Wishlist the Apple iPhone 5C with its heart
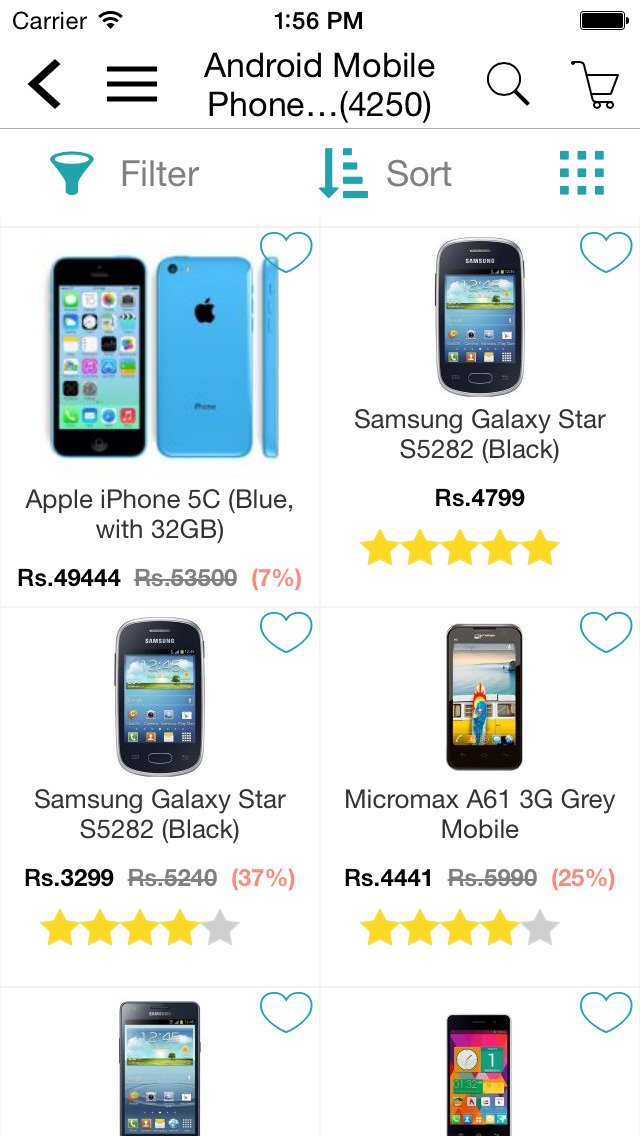Image resolution: width=640 pixels, height=1136 pixels. click(286, 252)
